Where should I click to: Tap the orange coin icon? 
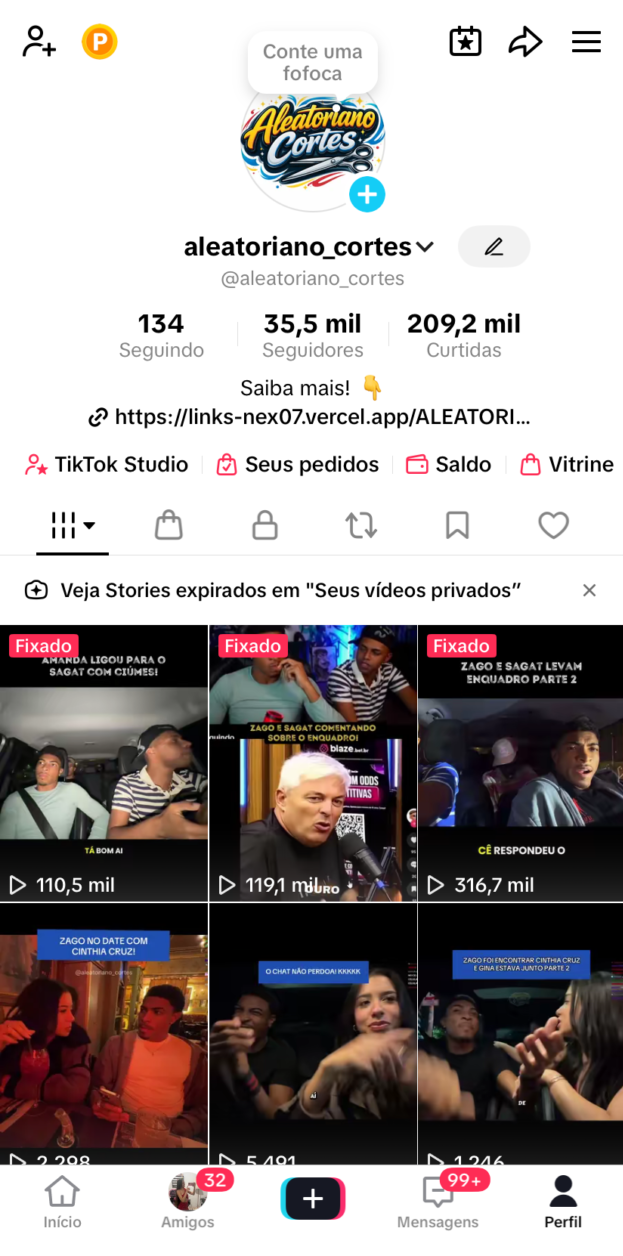[99, 42]
